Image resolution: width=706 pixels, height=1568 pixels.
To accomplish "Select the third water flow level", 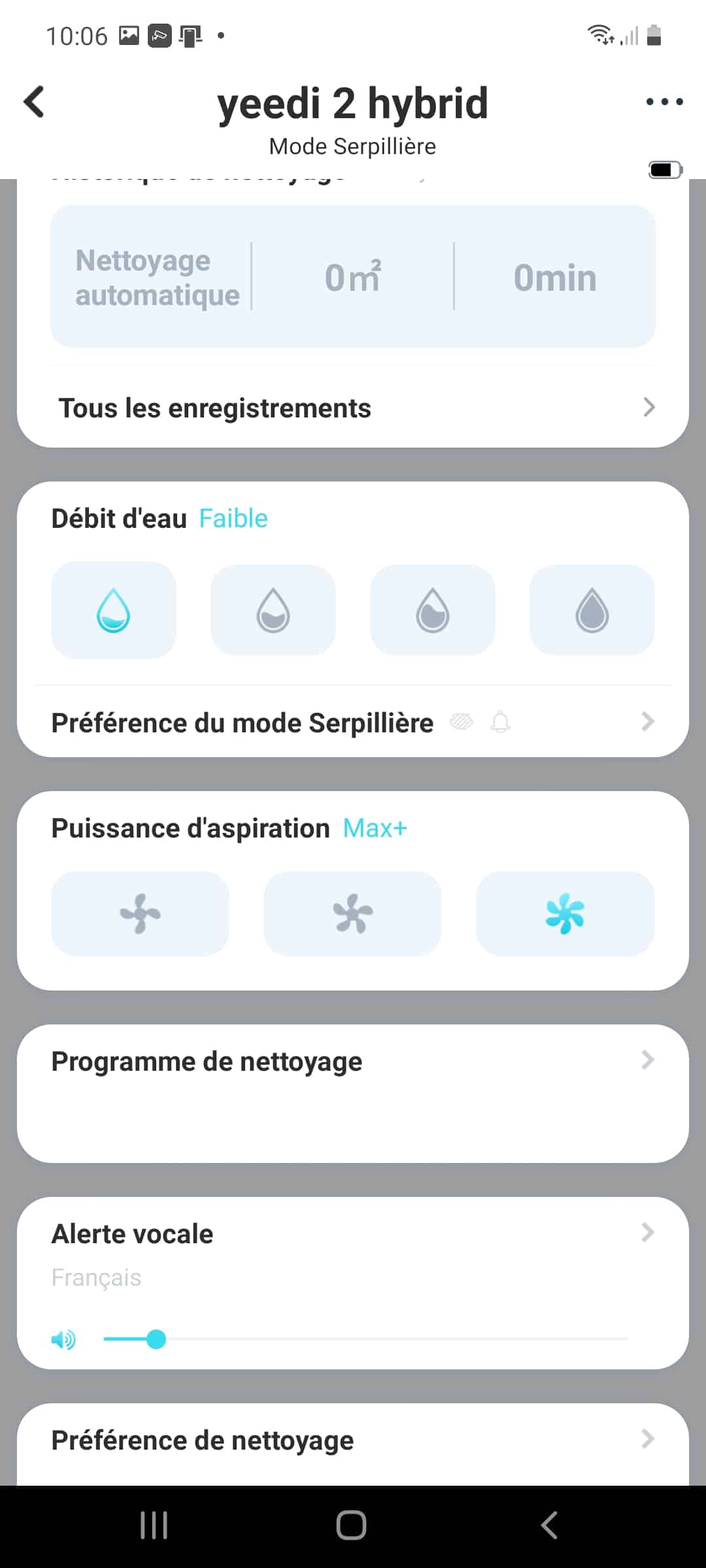I will [433, 610].
